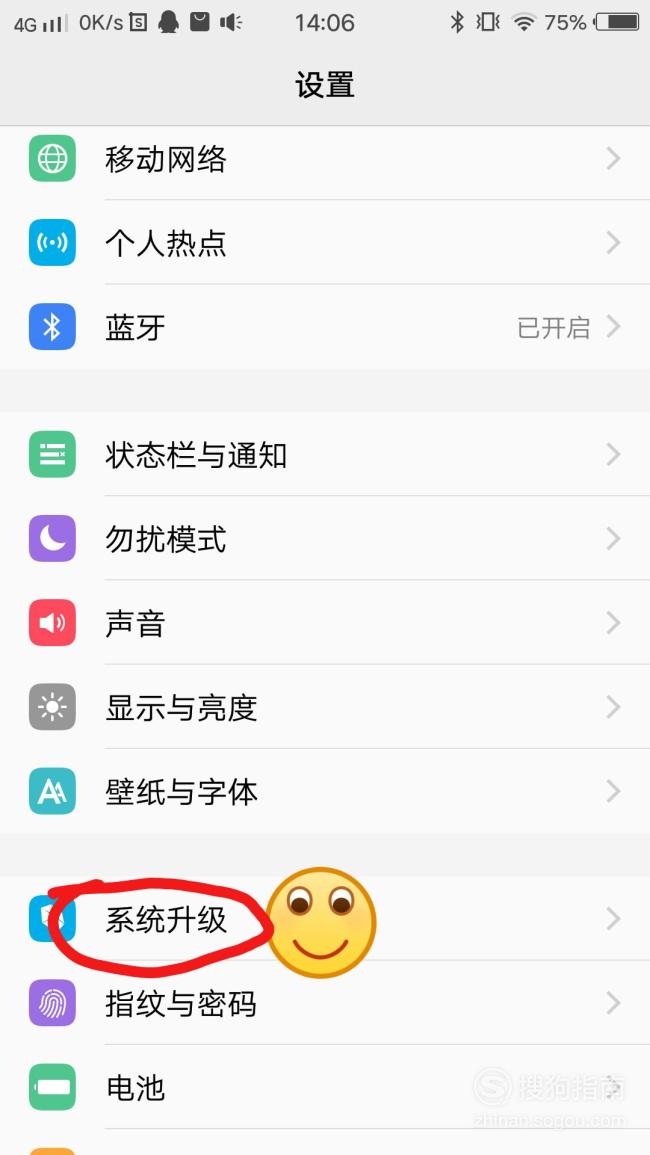Open 显示与亮度 settings

tap(325, 707)
